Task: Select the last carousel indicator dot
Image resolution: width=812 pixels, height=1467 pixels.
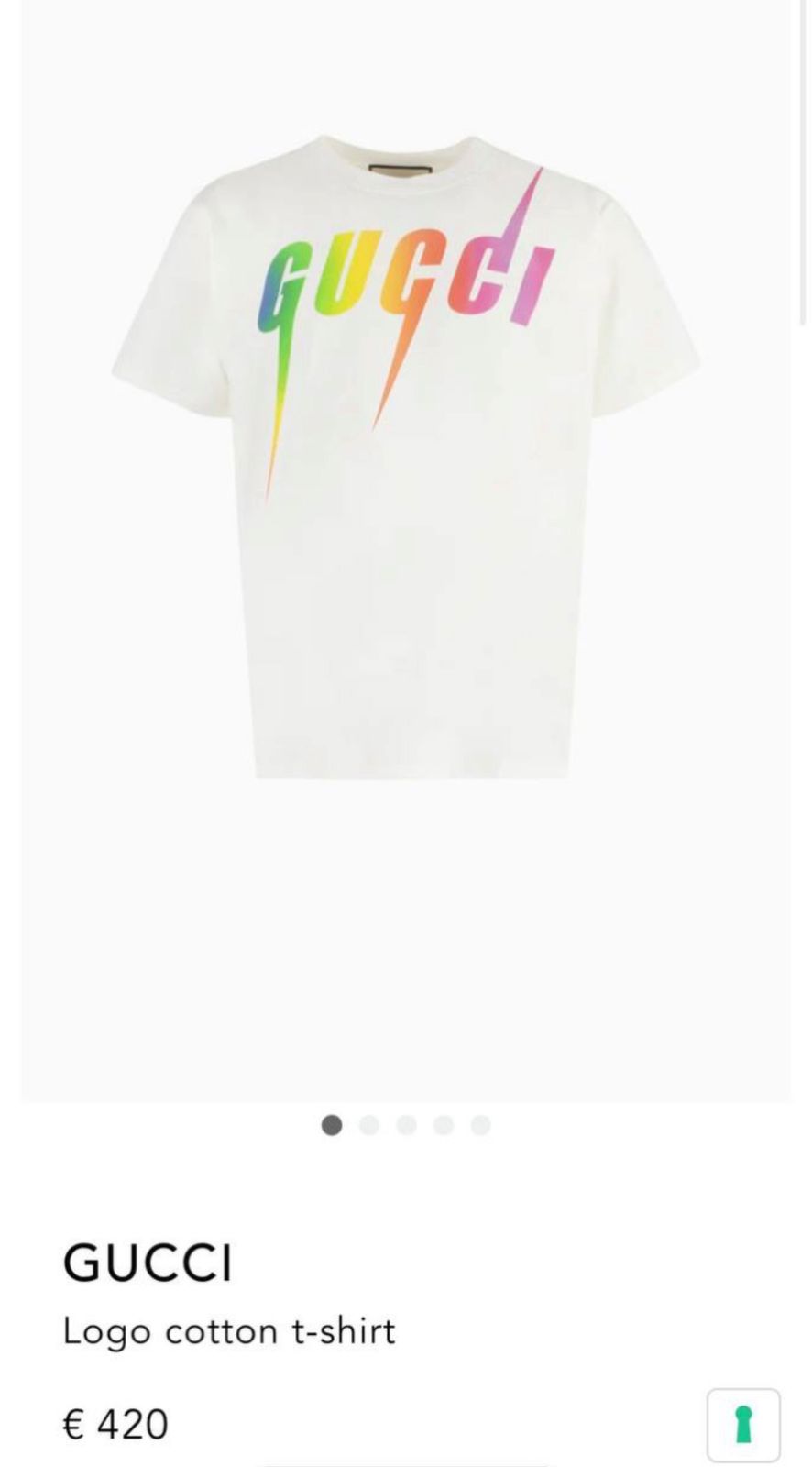Action: coord(479,1123)
